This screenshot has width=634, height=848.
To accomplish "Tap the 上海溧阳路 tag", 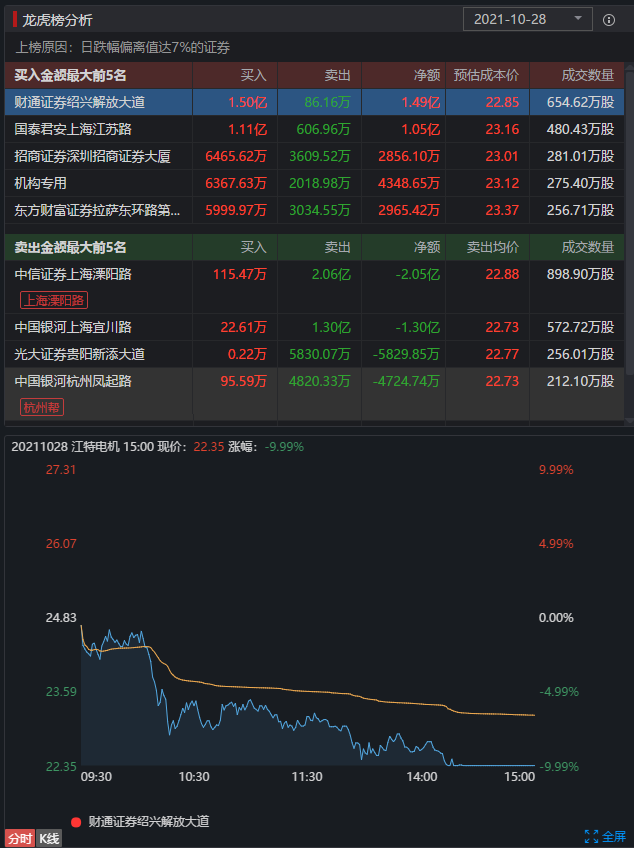I will (54, 299).
